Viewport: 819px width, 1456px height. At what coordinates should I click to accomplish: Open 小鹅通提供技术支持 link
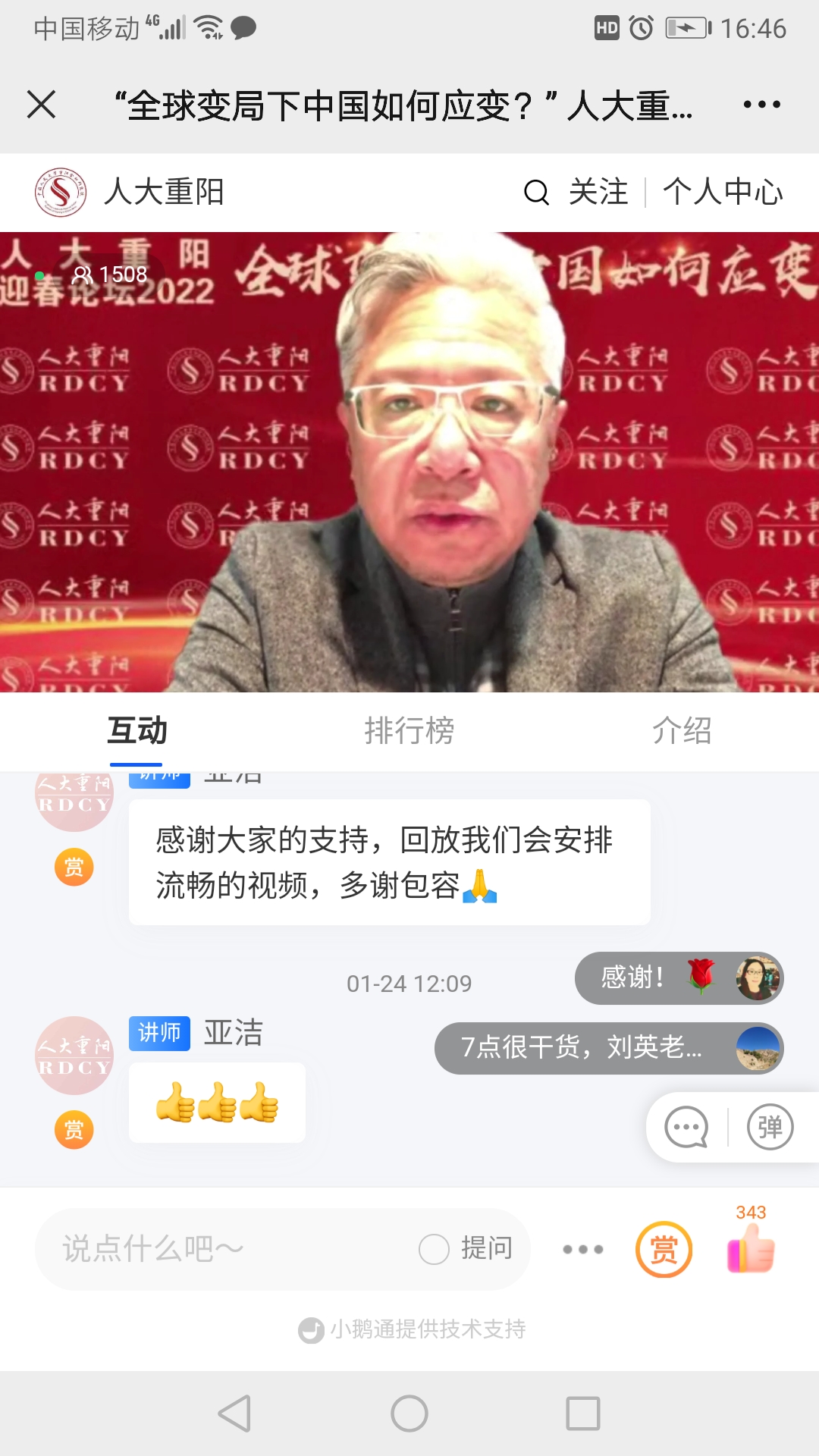point(413,1329)
